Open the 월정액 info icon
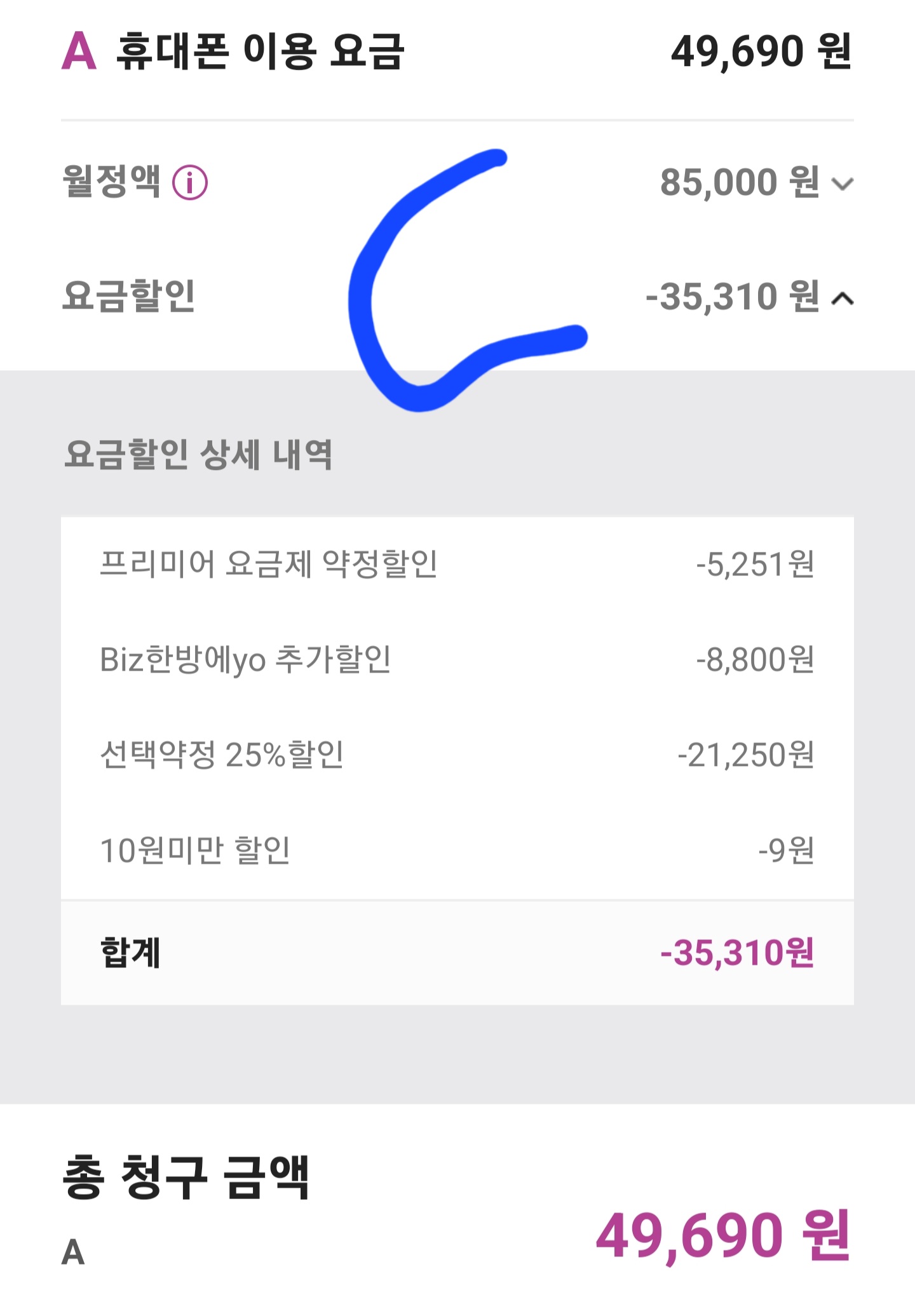 point(190,183)
